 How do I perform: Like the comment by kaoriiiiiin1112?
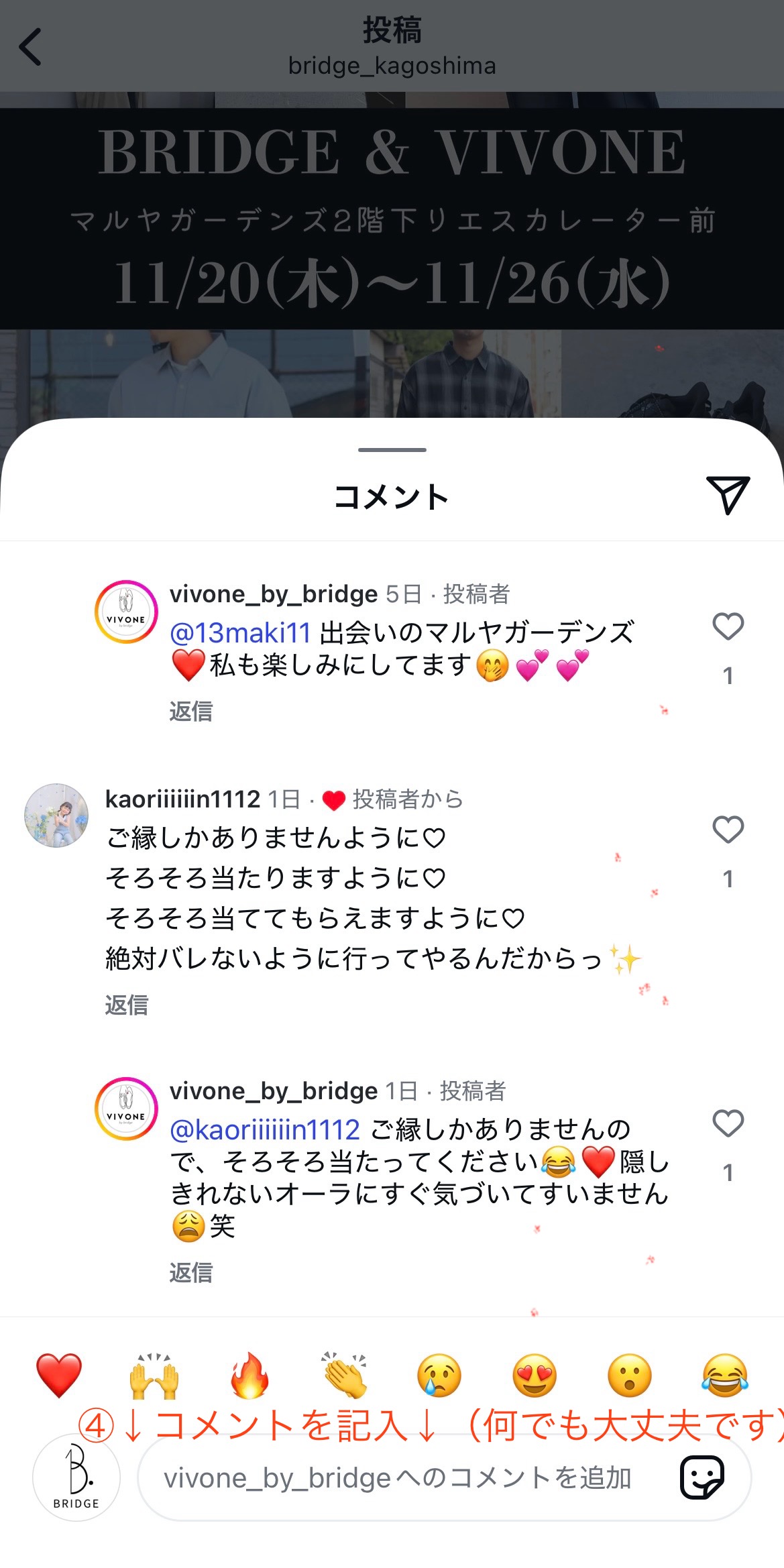(x=728, y=830)
